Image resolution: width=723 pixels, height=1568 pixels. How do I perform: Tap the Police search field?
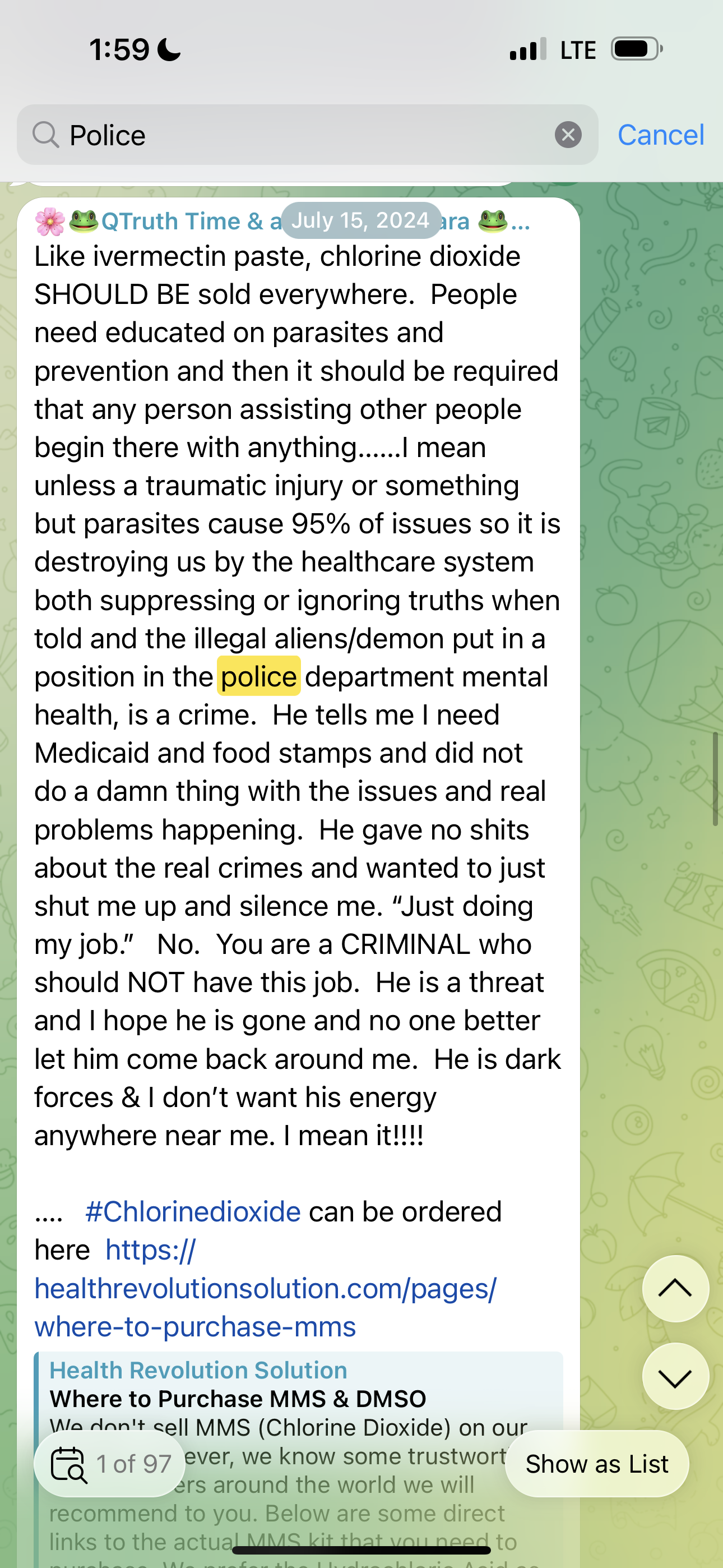coord(292,135)
